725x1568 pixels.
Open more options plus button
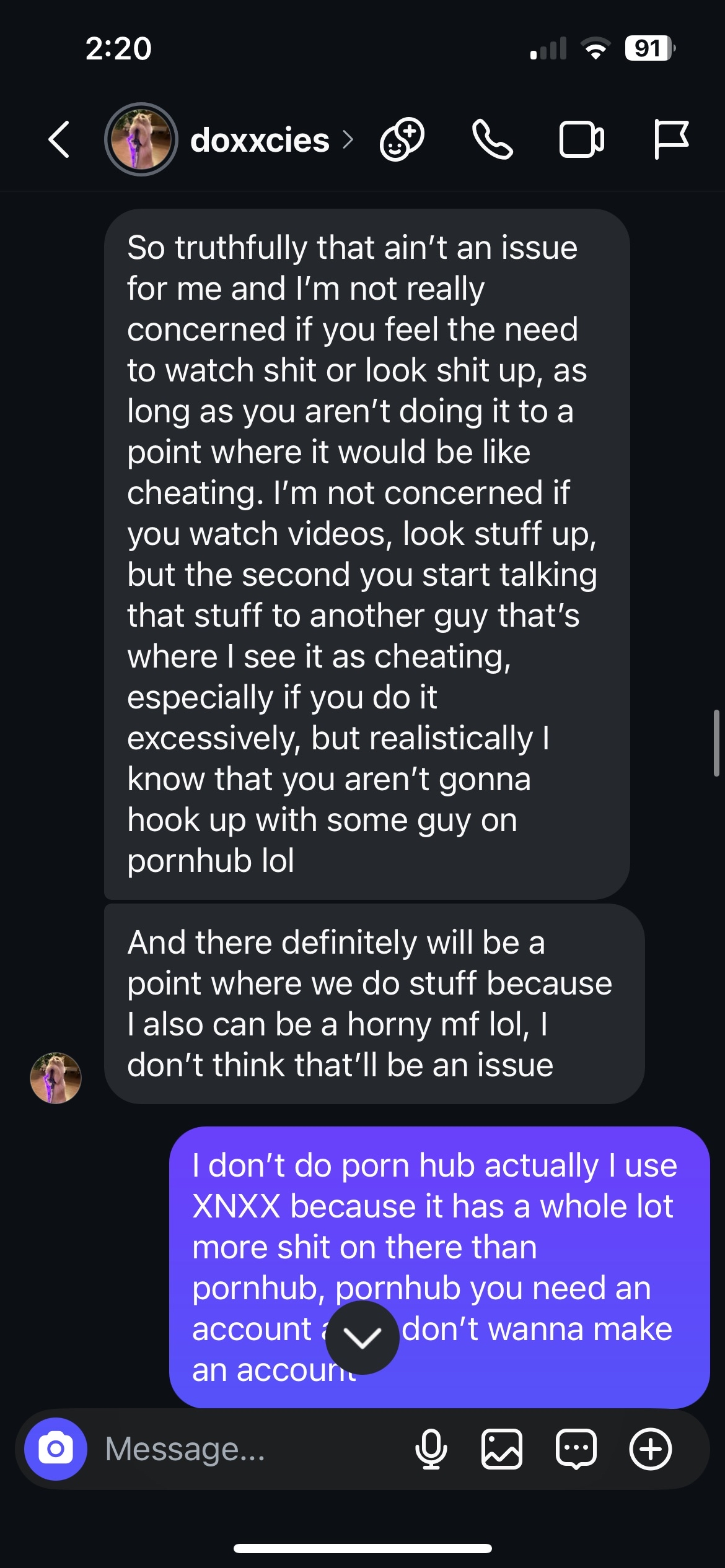650,1449
